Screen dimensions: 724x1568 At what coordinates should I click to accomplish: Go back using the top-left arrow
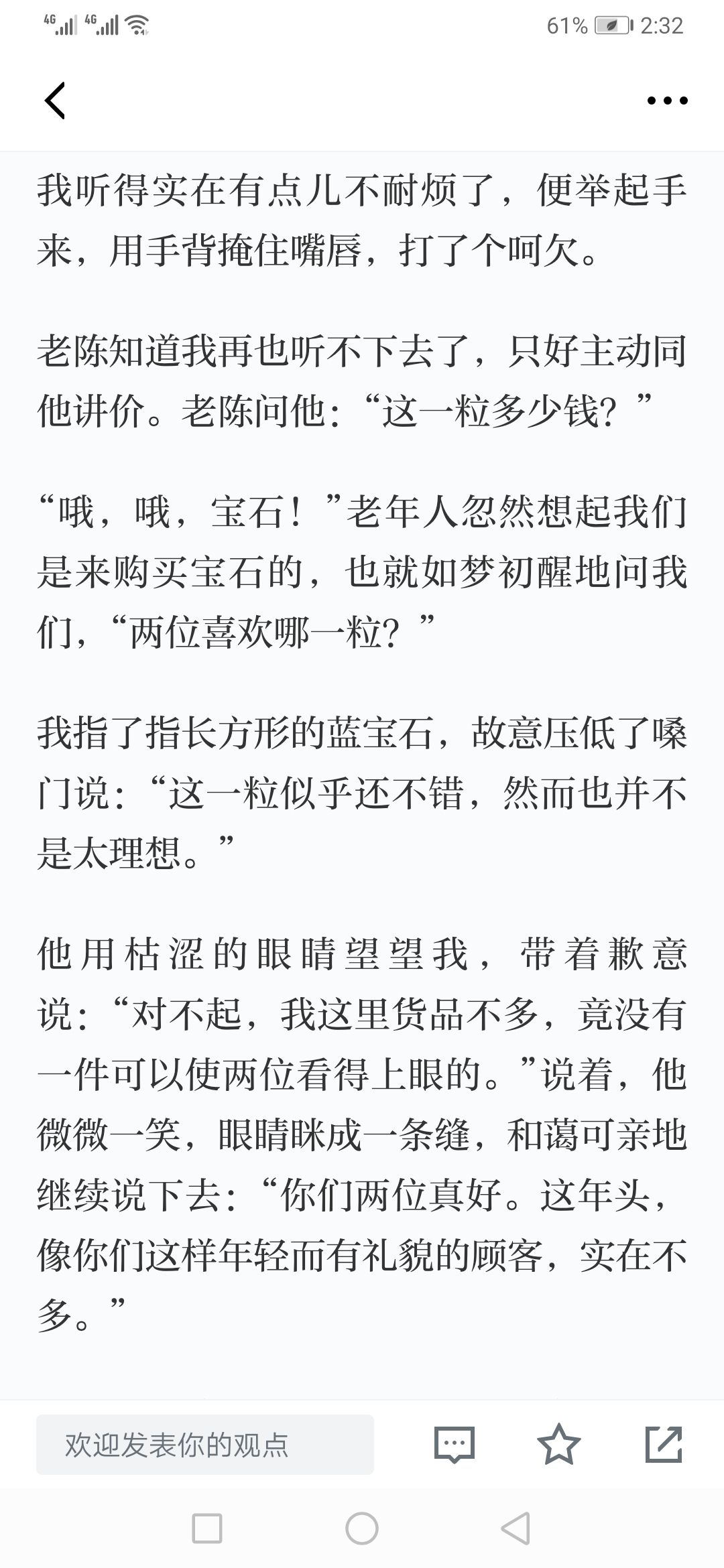(x=55, y=101)
